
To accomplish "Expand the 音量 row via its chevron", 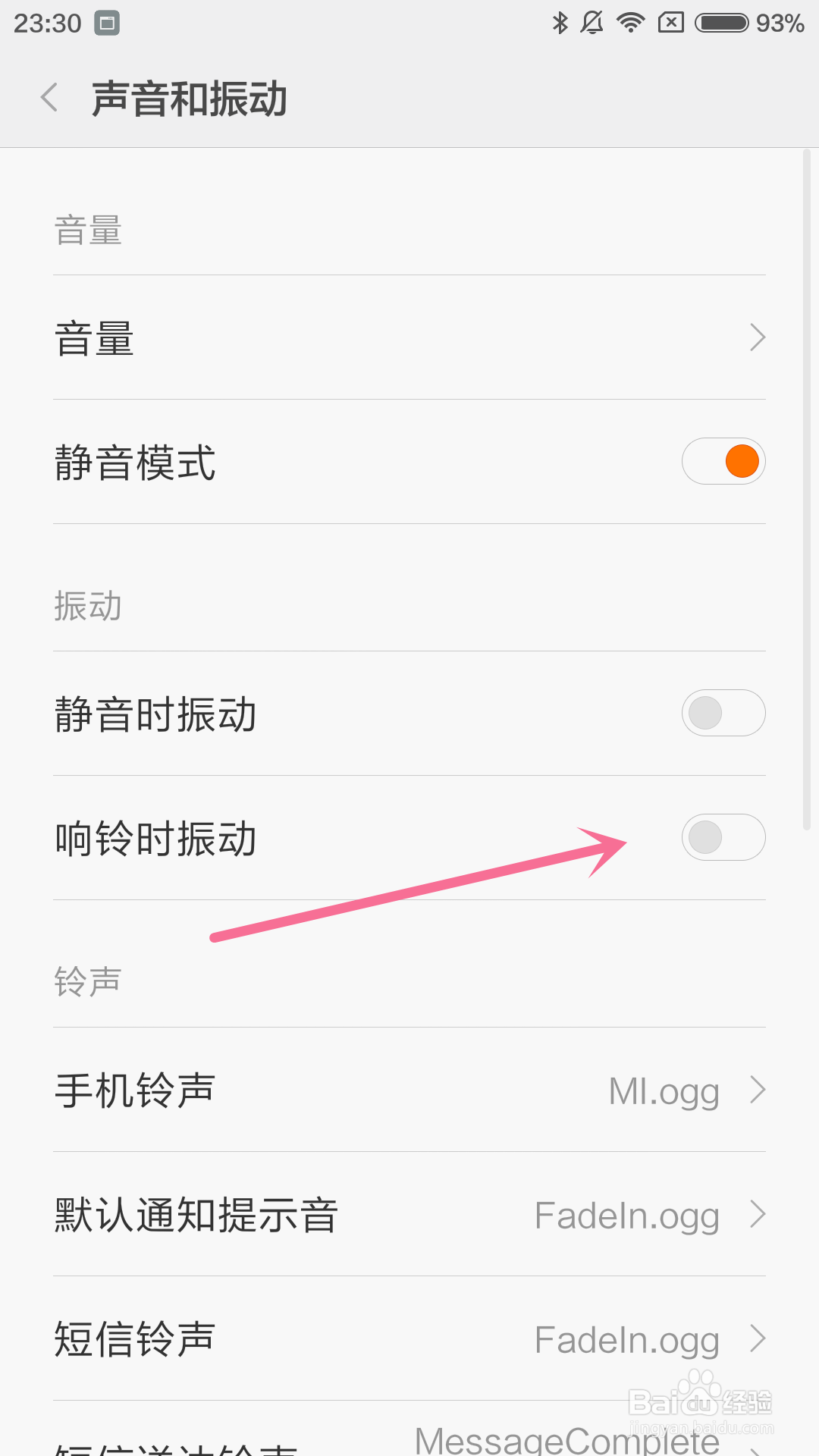I will [x=758, y=338].
